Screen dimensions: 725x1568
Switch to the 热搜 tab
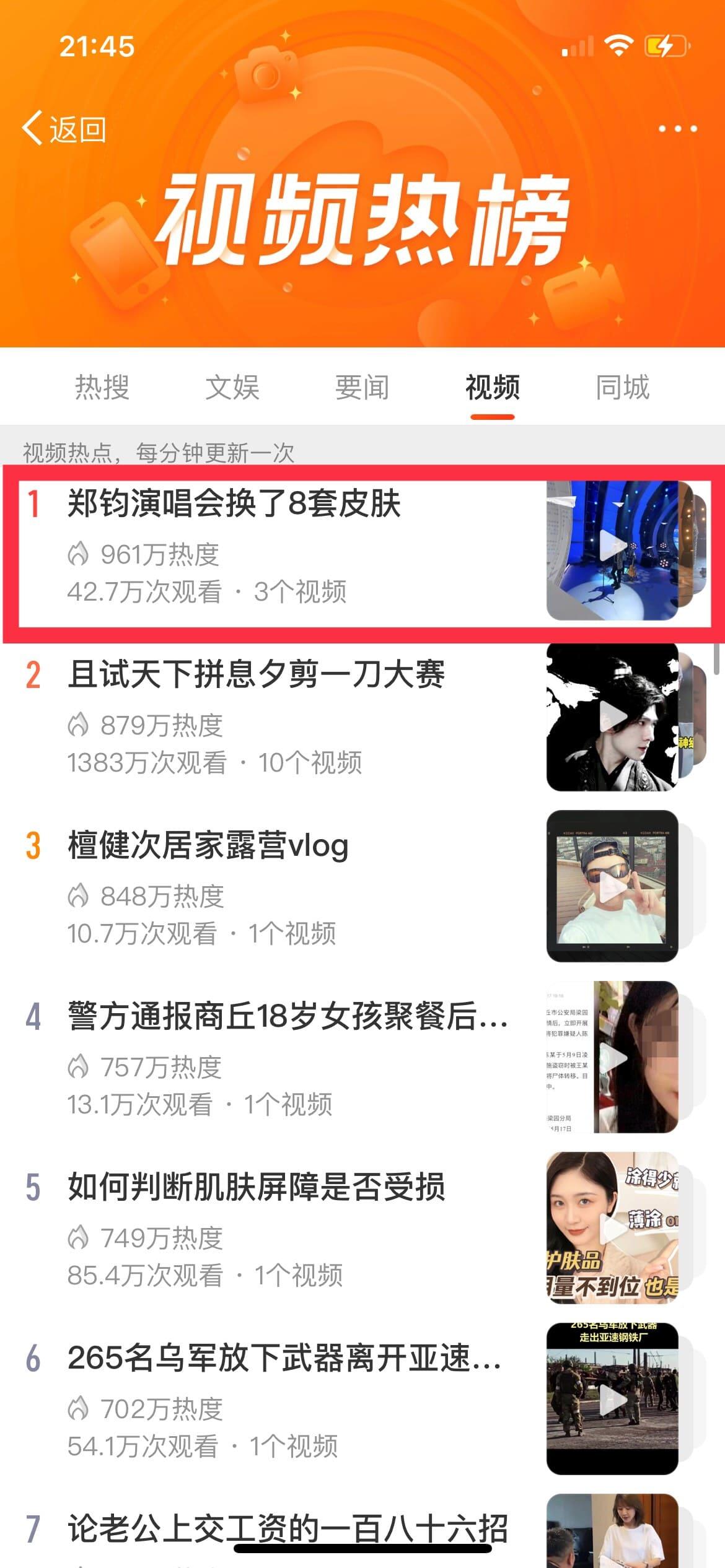click(x=102, y=388)
